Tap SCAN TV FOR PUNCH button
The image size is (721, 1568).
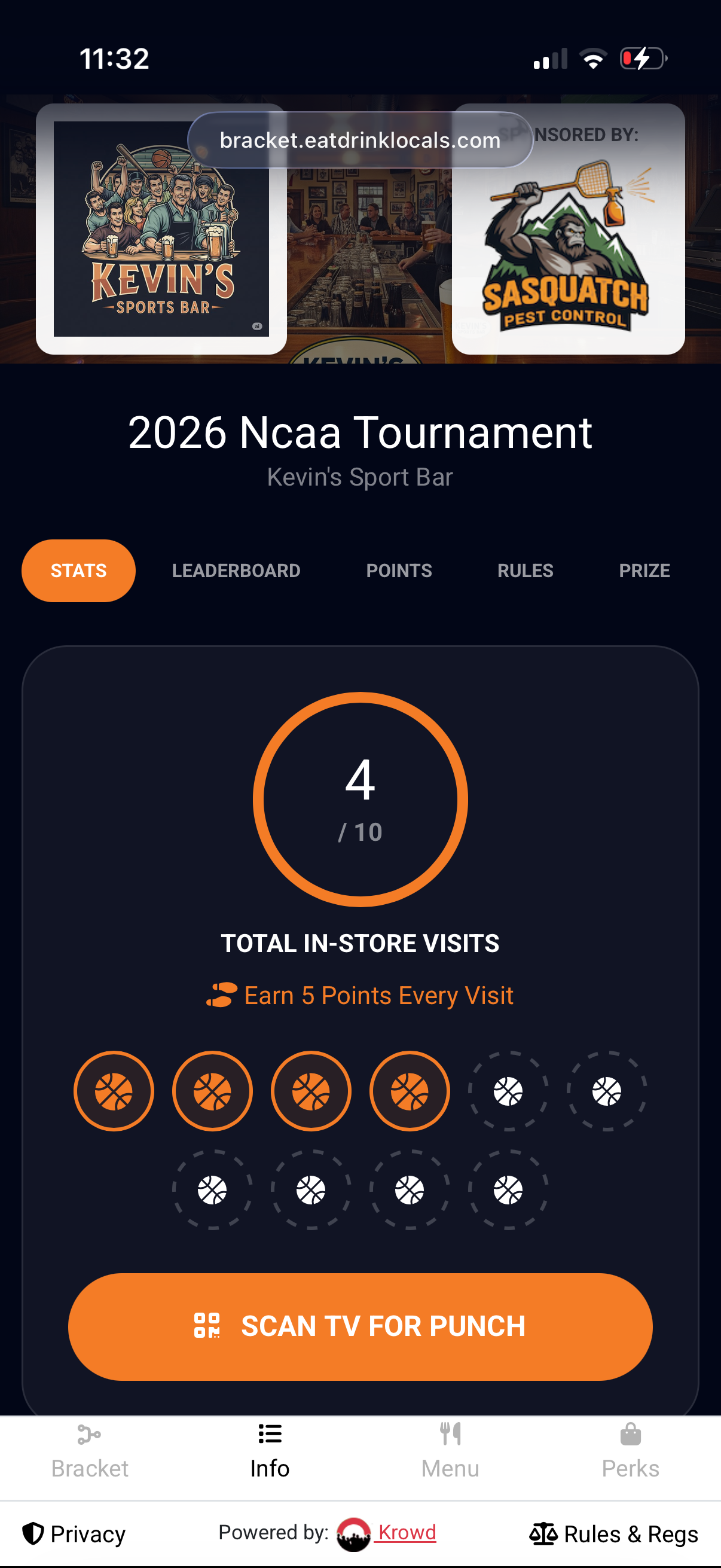point(360,1327)
